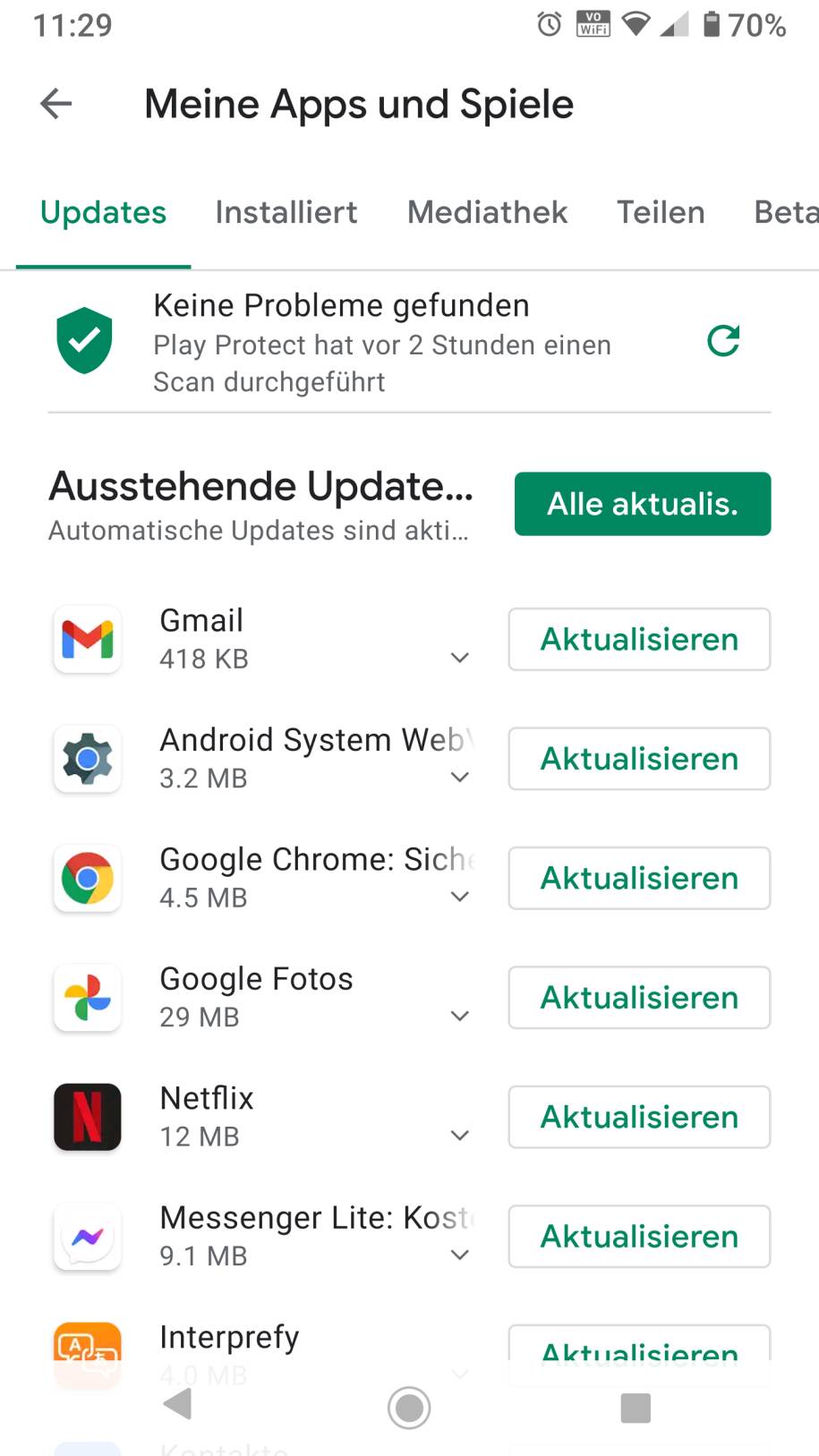The width and height of the screenshot is (819, 1456).
Task: Refresh the Play Protect scan
Action: 723,341
